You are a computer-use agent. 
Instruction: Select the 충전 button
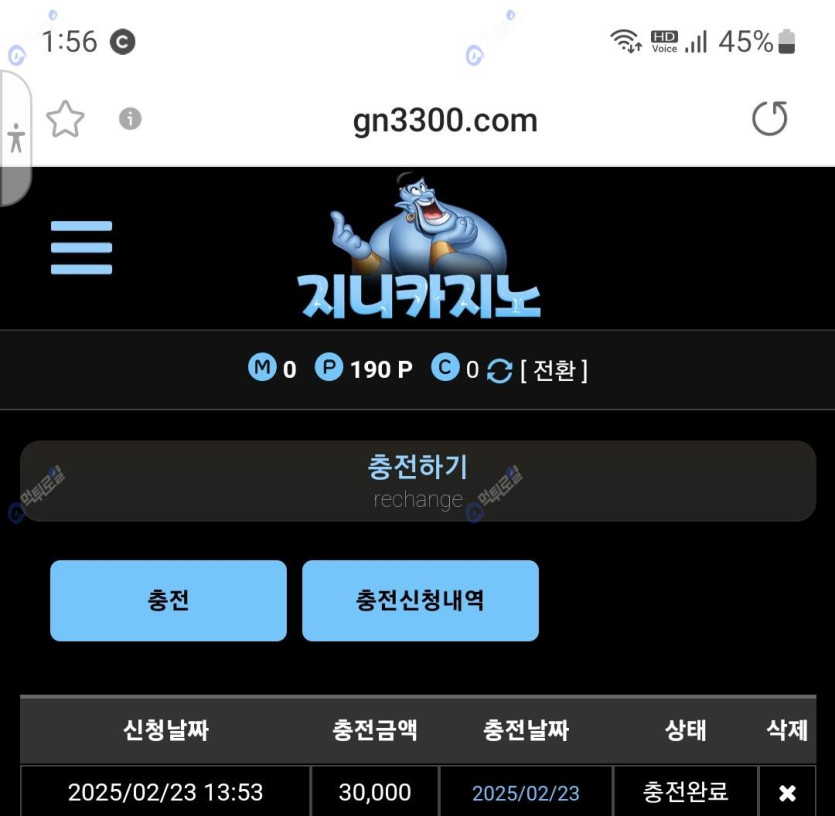(168, 600)
